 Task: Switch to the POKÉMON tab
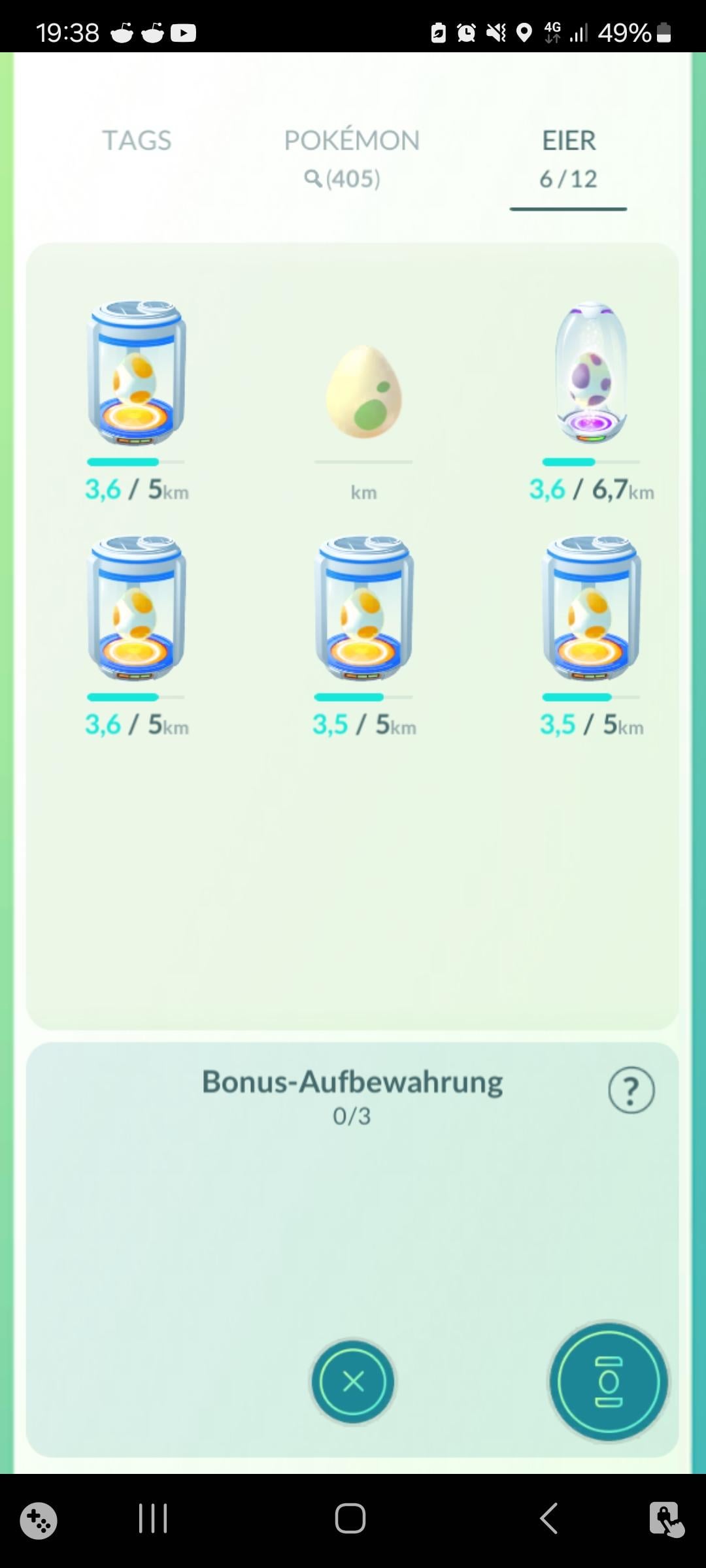pos(351,157)
